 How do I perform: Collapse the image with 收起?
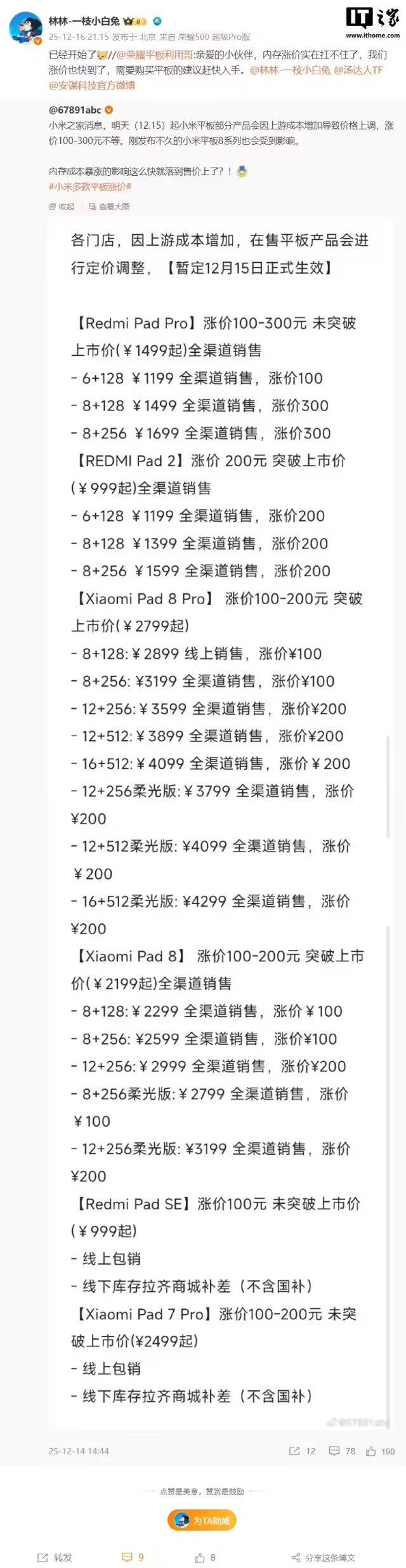pyautogui.click(x=62, y=207)
